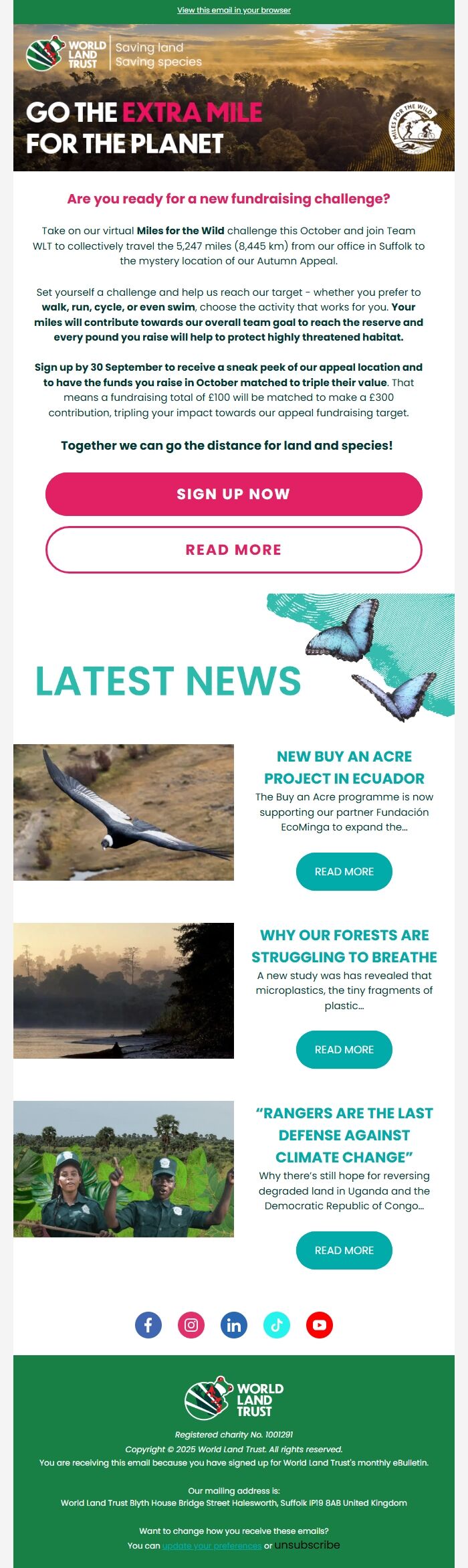Open the rangers photo article
The image size is (468, 1568).
click(124, 1168)
